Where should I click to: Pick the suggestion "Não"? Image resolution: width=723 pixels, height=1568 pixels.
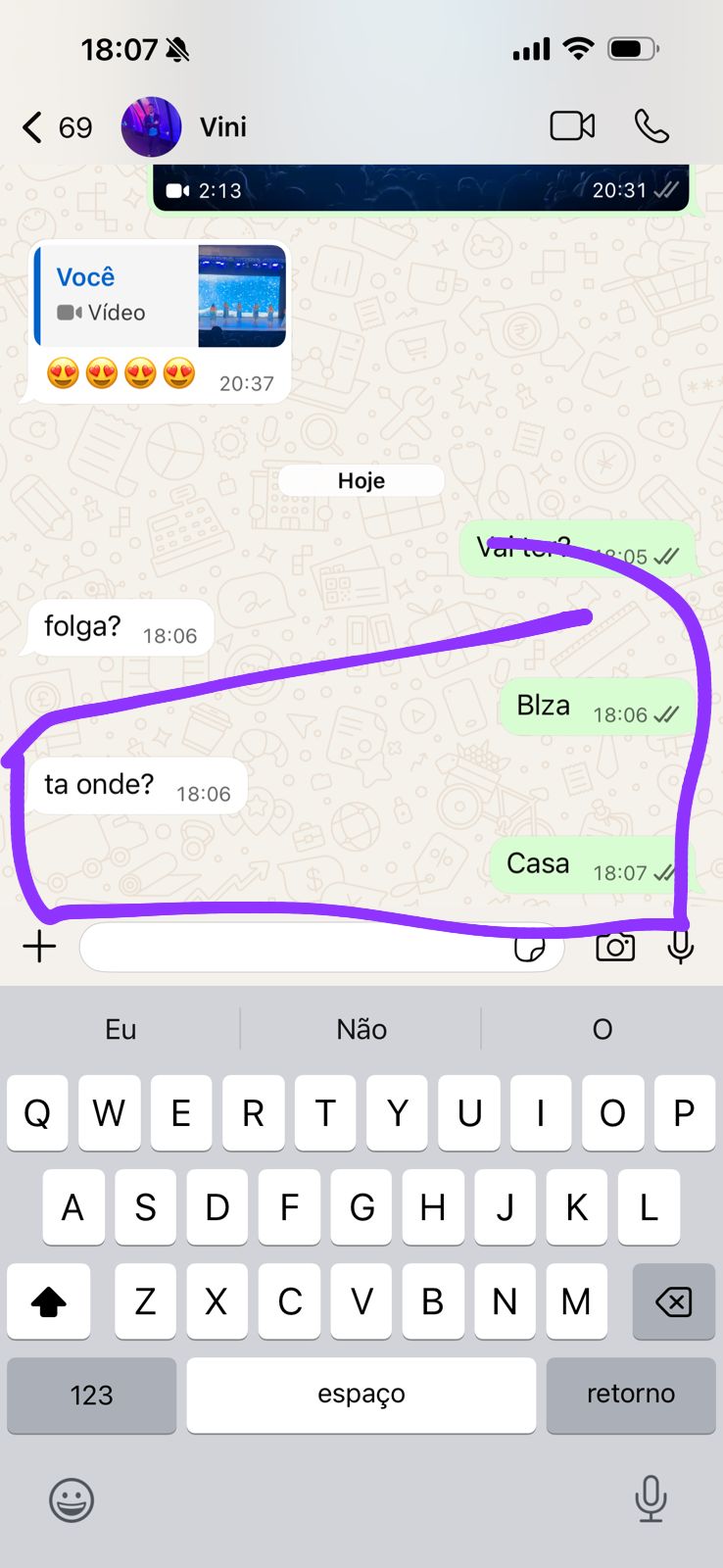361,1029
